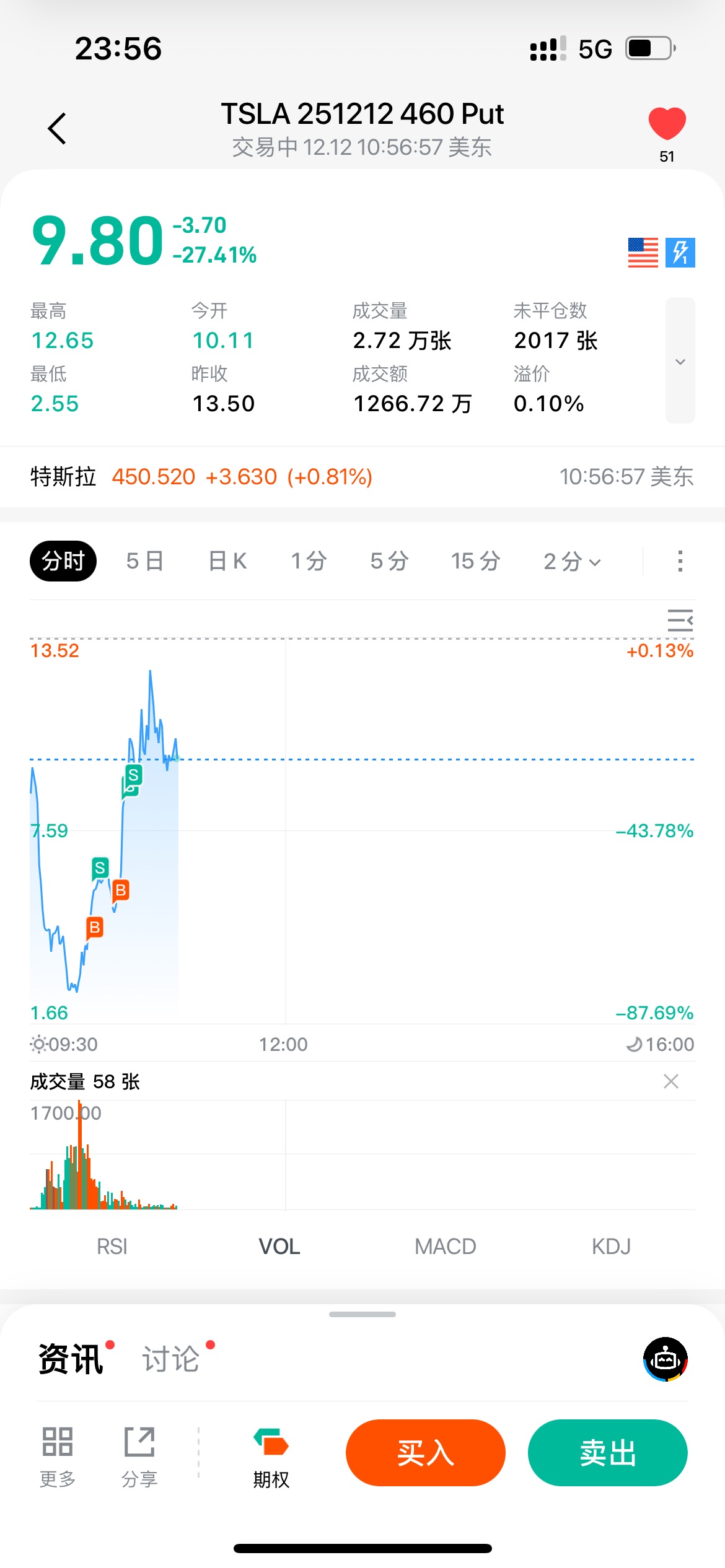This screenshot has height=1568, width=725.
Task: Switch chart to 5日 view
Action: pyautogui.click(x=144, y=561)
